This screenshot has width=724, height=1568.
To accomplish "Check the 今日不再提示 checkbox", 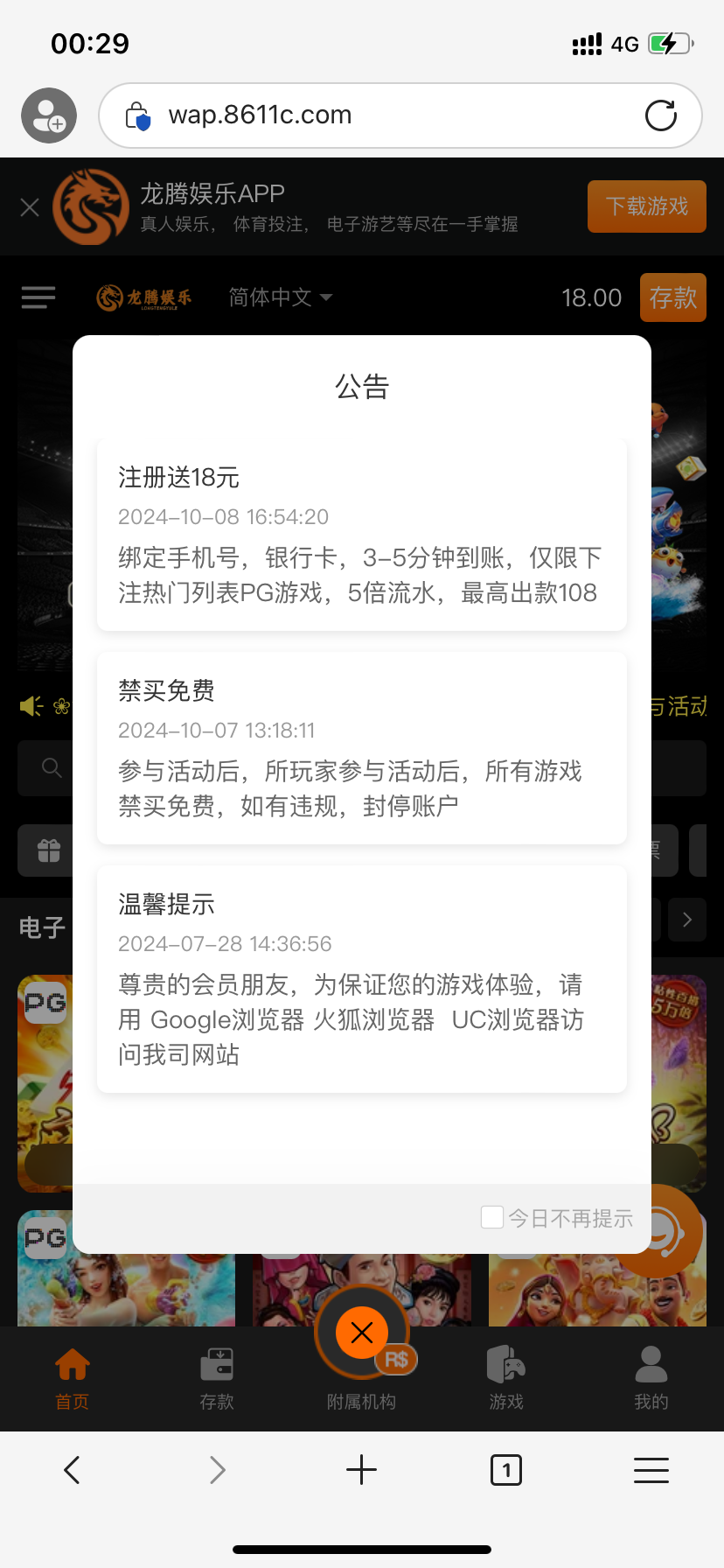I will click(492, 1217).
